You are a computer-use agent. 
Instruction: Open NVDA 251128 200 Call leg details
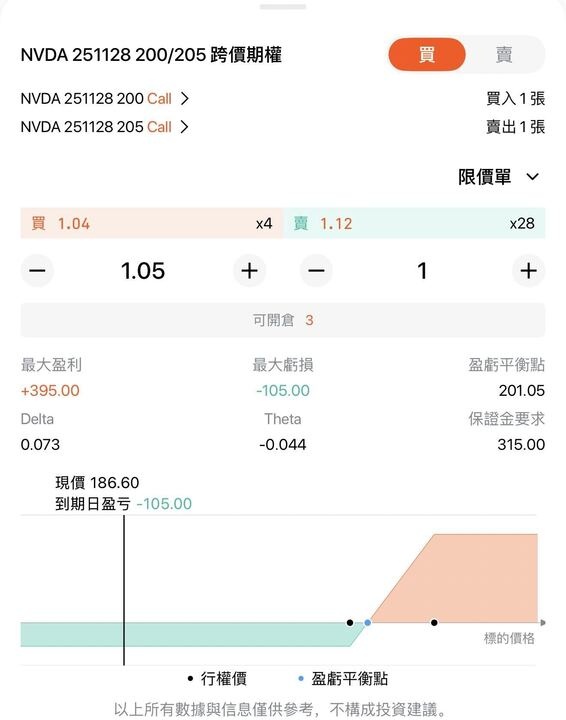point(105,98)
